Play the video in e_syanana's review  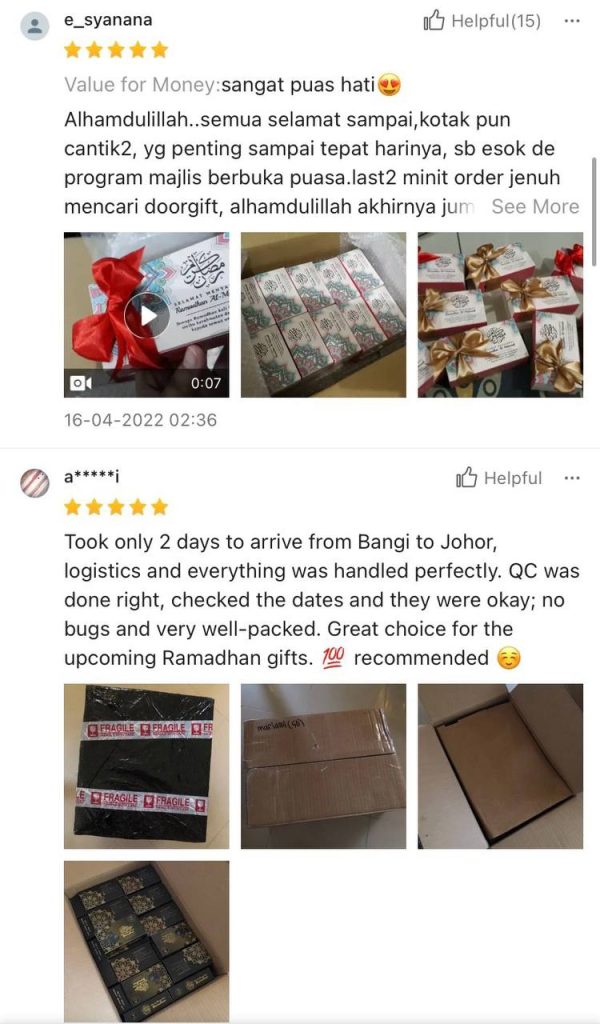point(147,315)
